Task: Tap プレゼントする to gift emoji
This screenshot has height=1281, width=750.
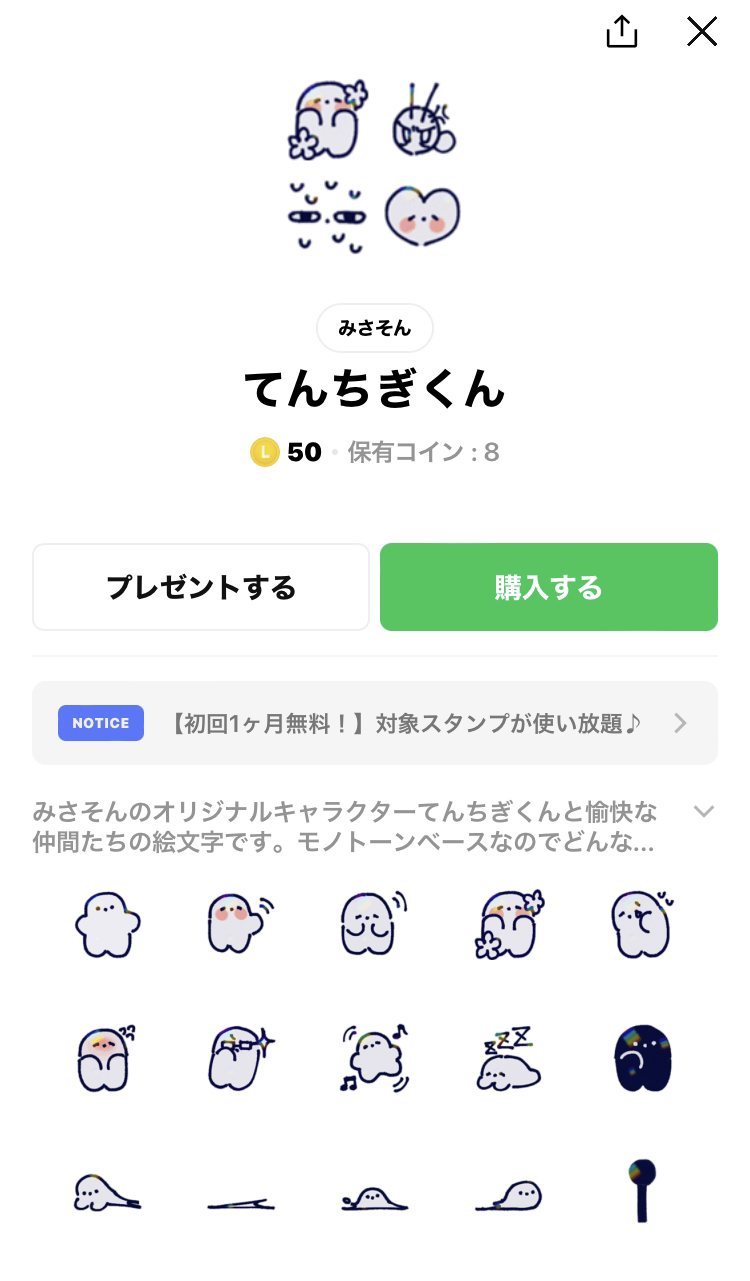Action: click(x=201, y=587)
